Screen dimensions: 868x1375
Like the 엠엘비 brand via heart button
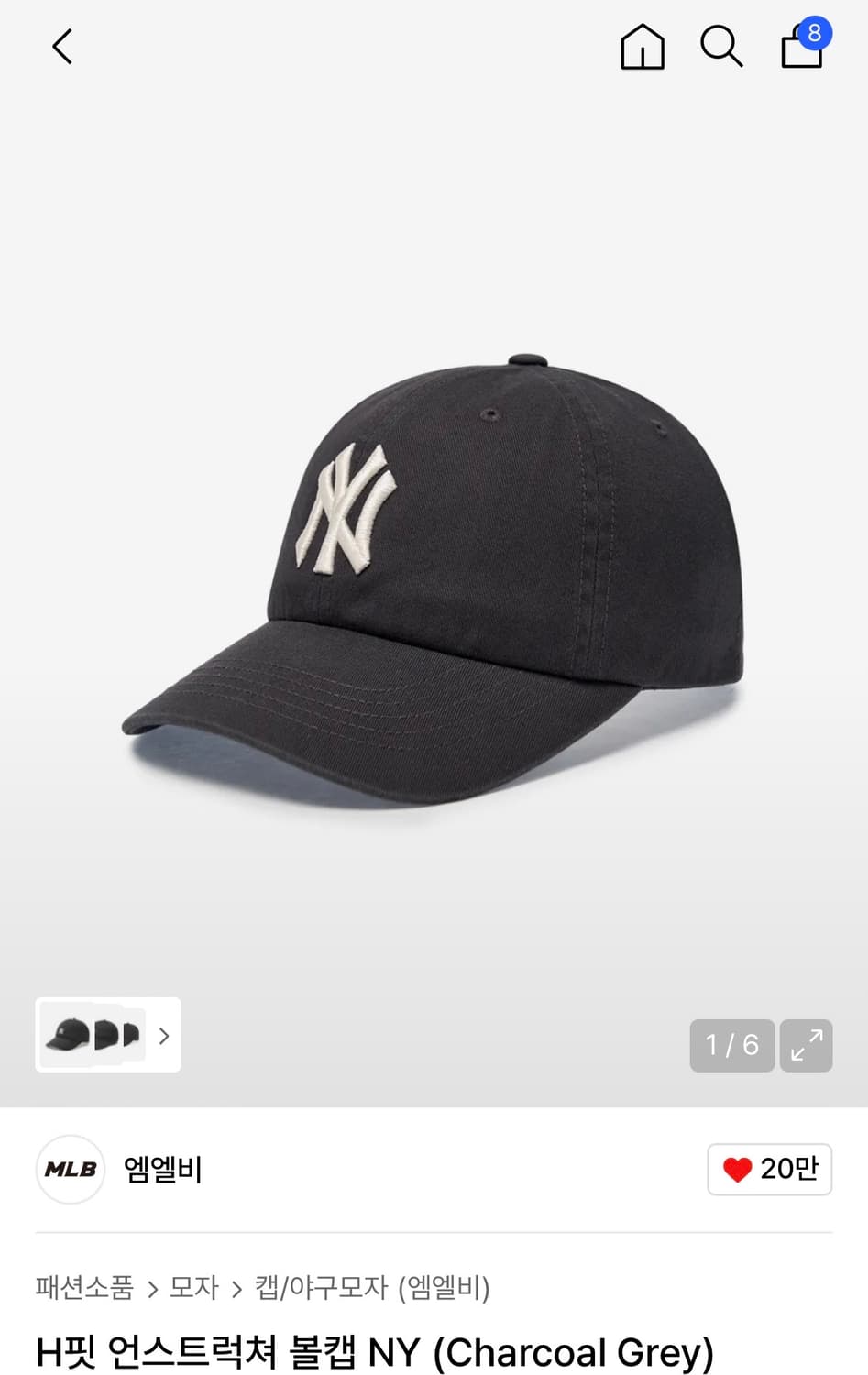pos(769,1169)
